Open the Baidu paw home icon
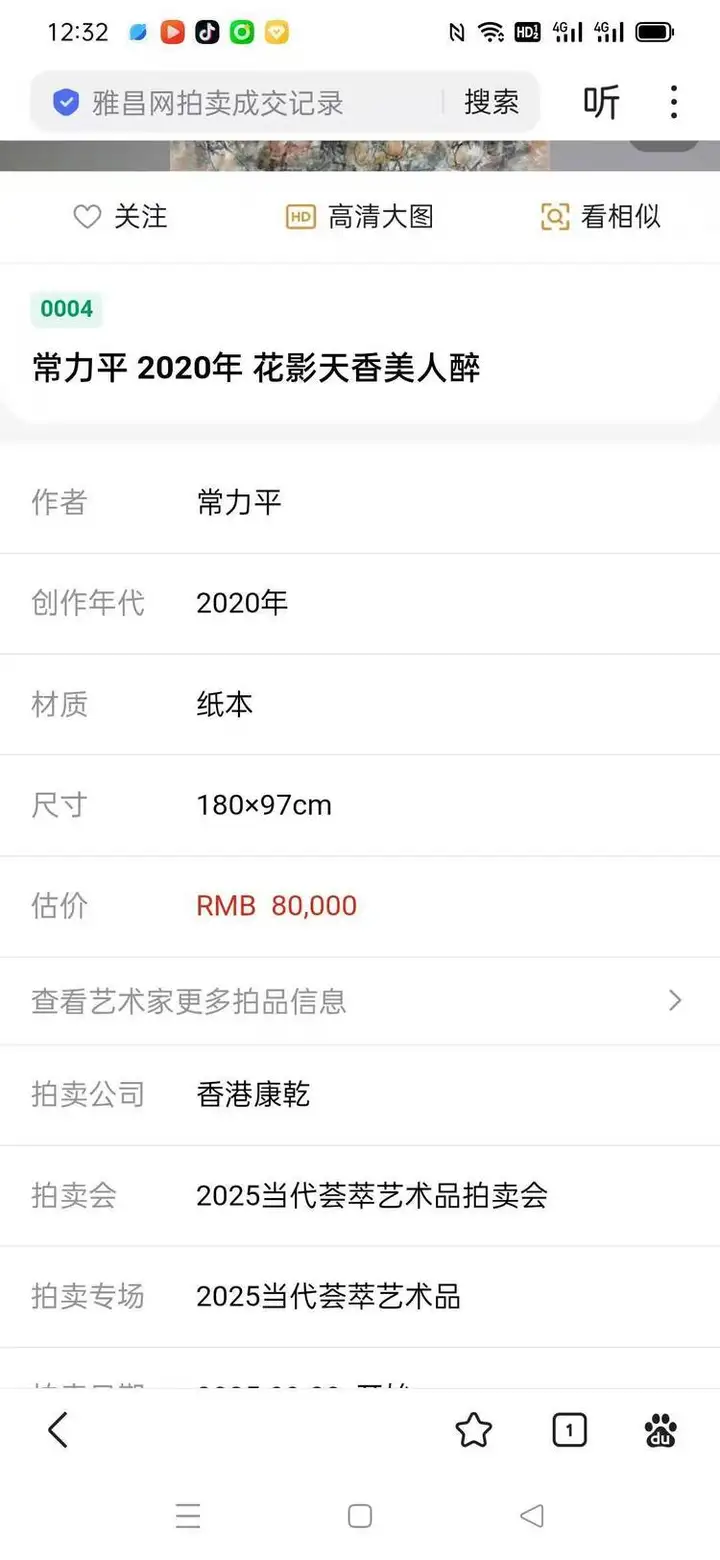Screen dimensions: 720x1560 coord(661,1431)
